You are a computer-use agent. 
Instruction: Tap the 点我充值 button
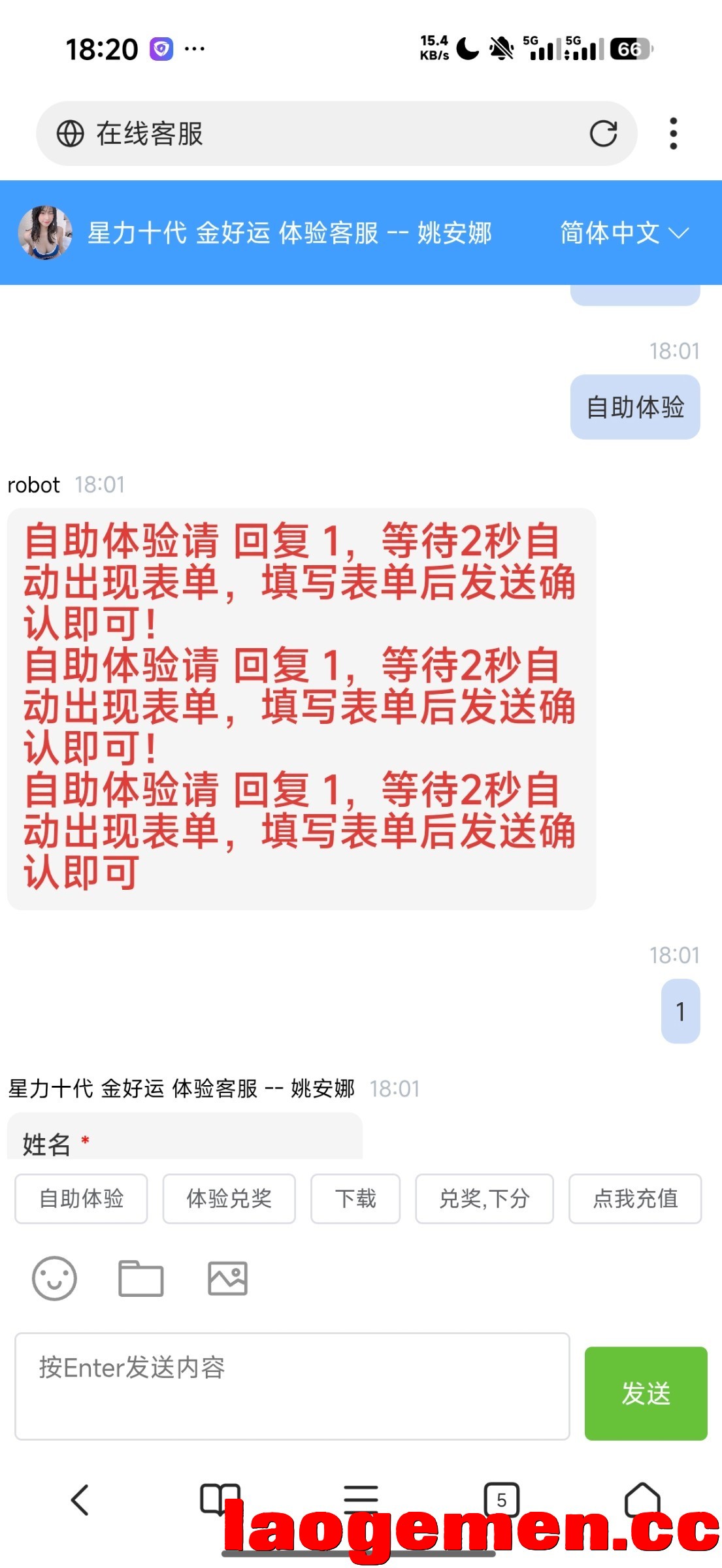[635, 1198]
